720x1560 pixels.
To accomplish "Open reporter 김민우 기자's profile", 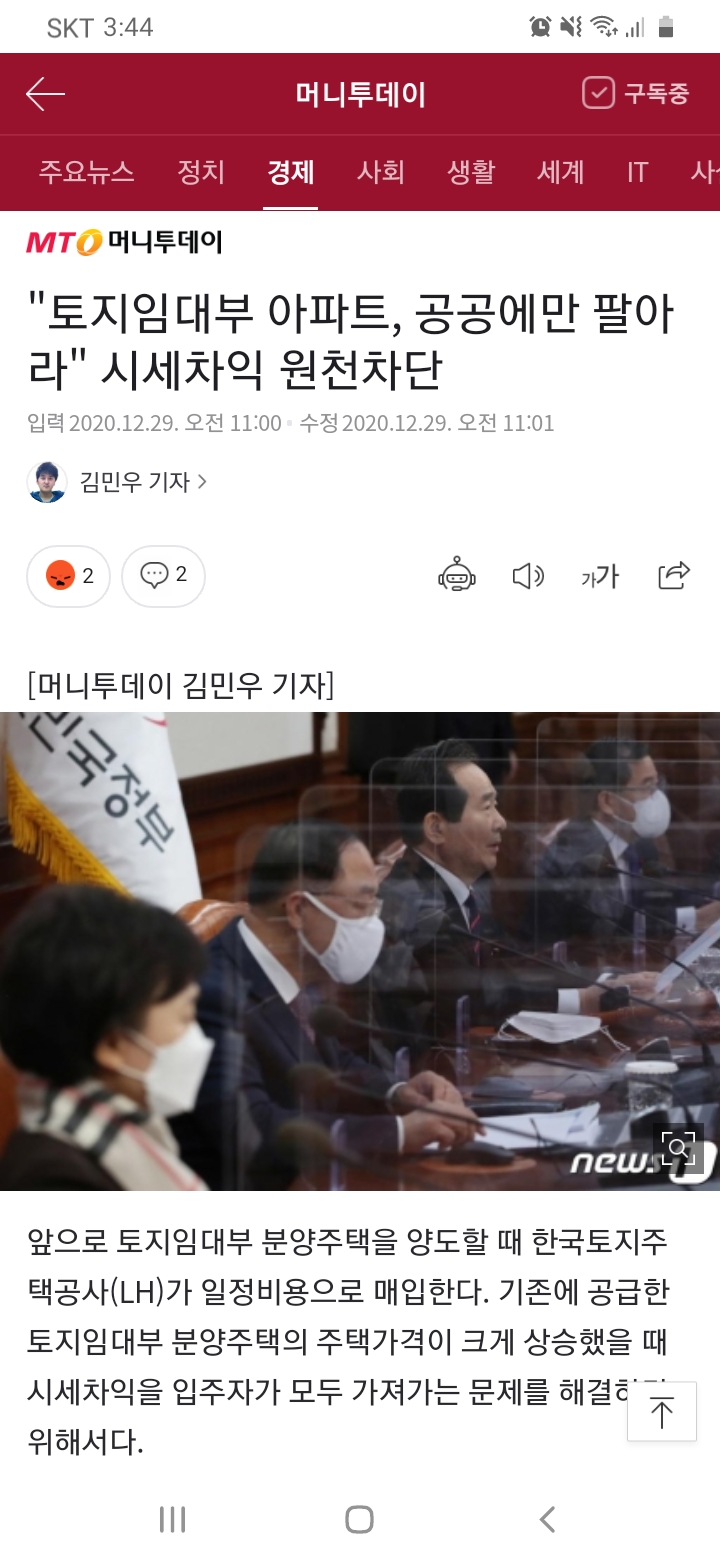I will [120, 482].
